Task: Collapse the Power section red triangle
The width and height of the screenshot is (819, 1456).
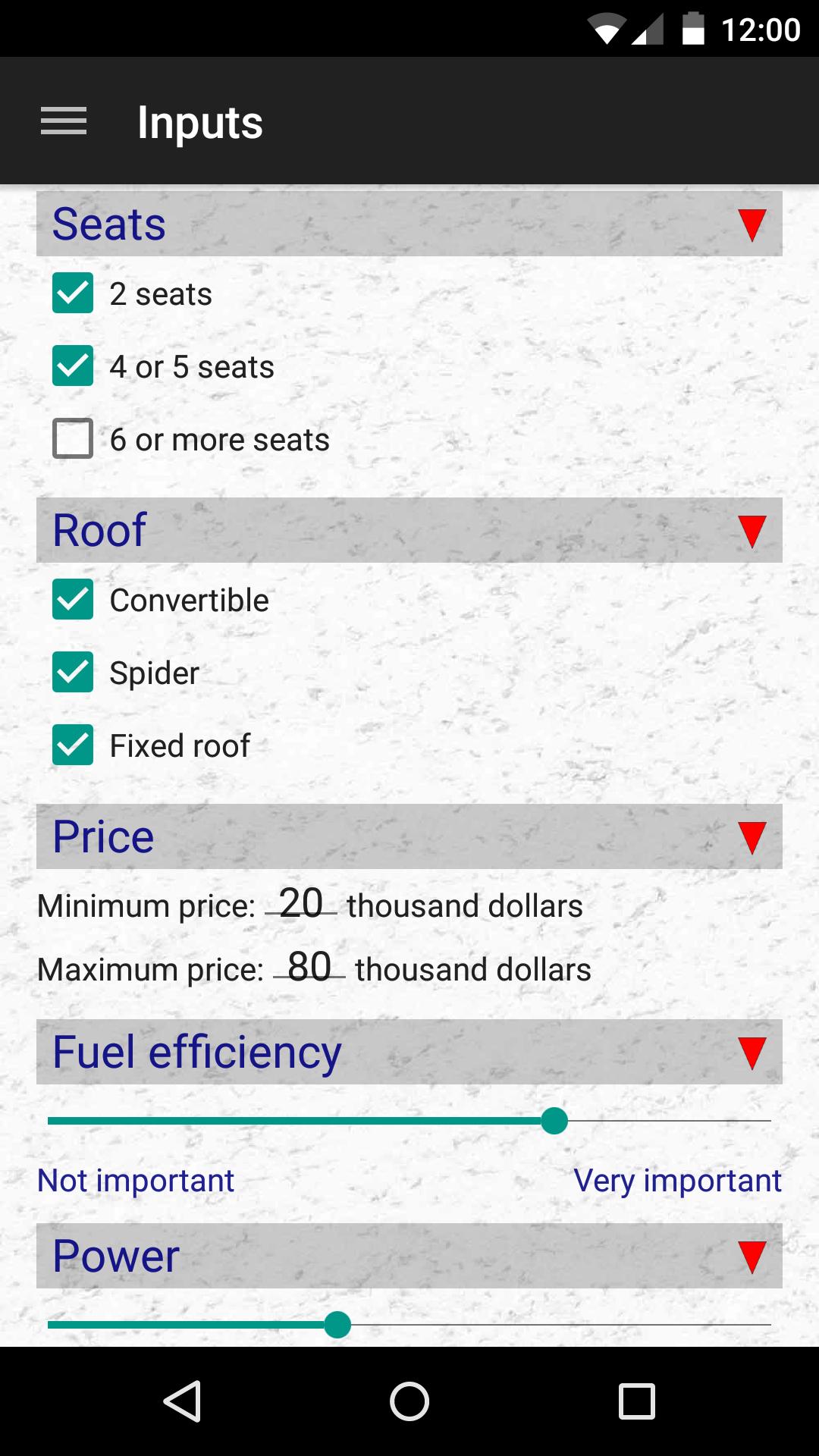Action: [x=752, y=1257]
